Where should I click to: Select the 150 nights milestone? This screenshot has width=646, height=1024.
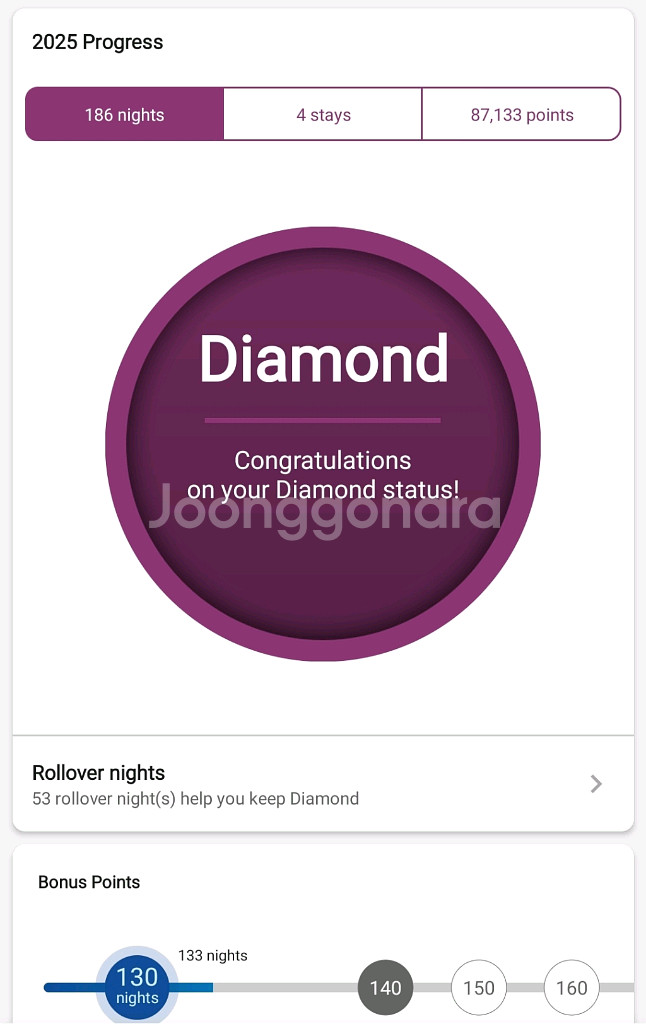click(x=479, y=988)
